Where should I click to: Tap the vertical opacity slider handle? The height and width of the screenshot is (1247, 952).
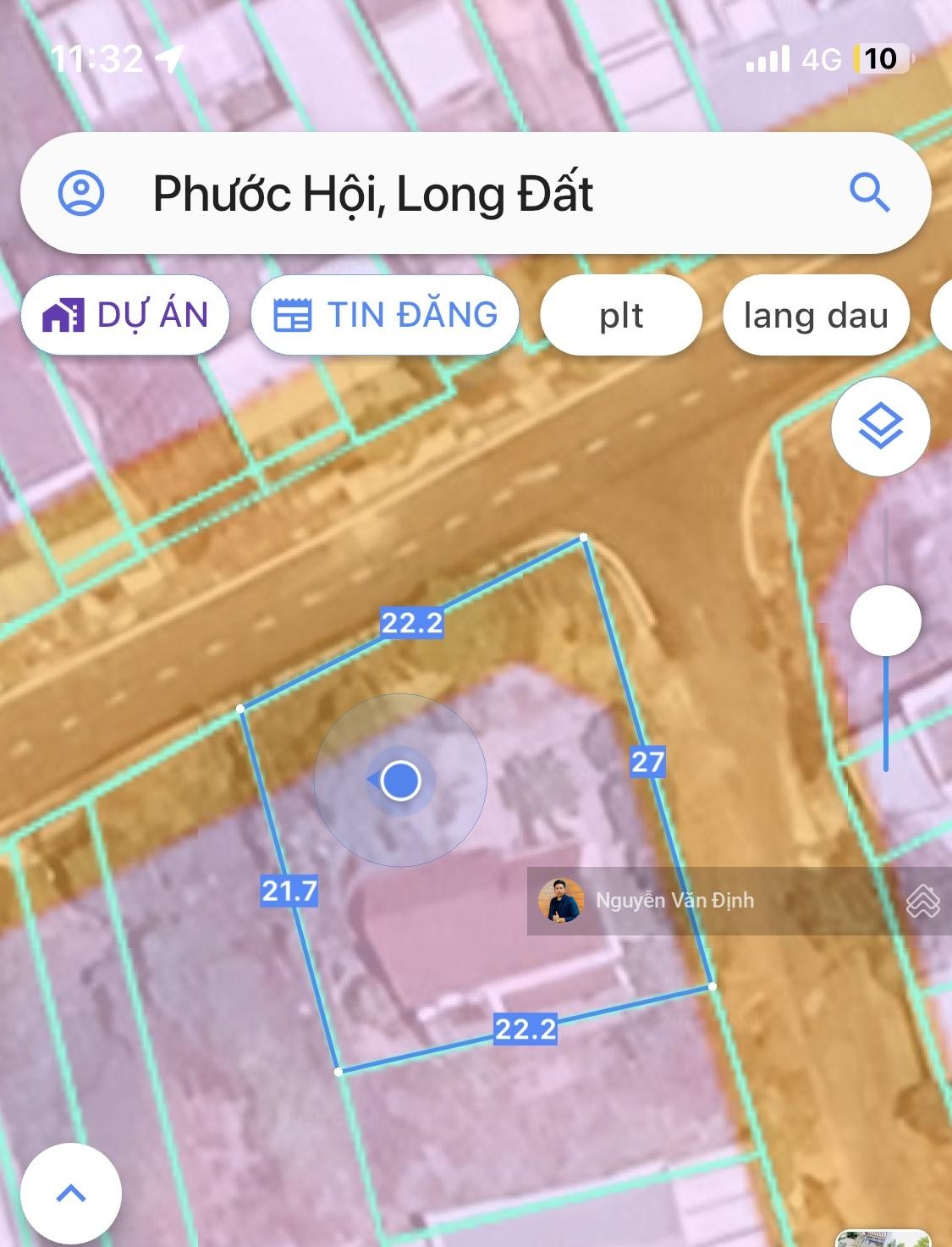tap(885, 621)
